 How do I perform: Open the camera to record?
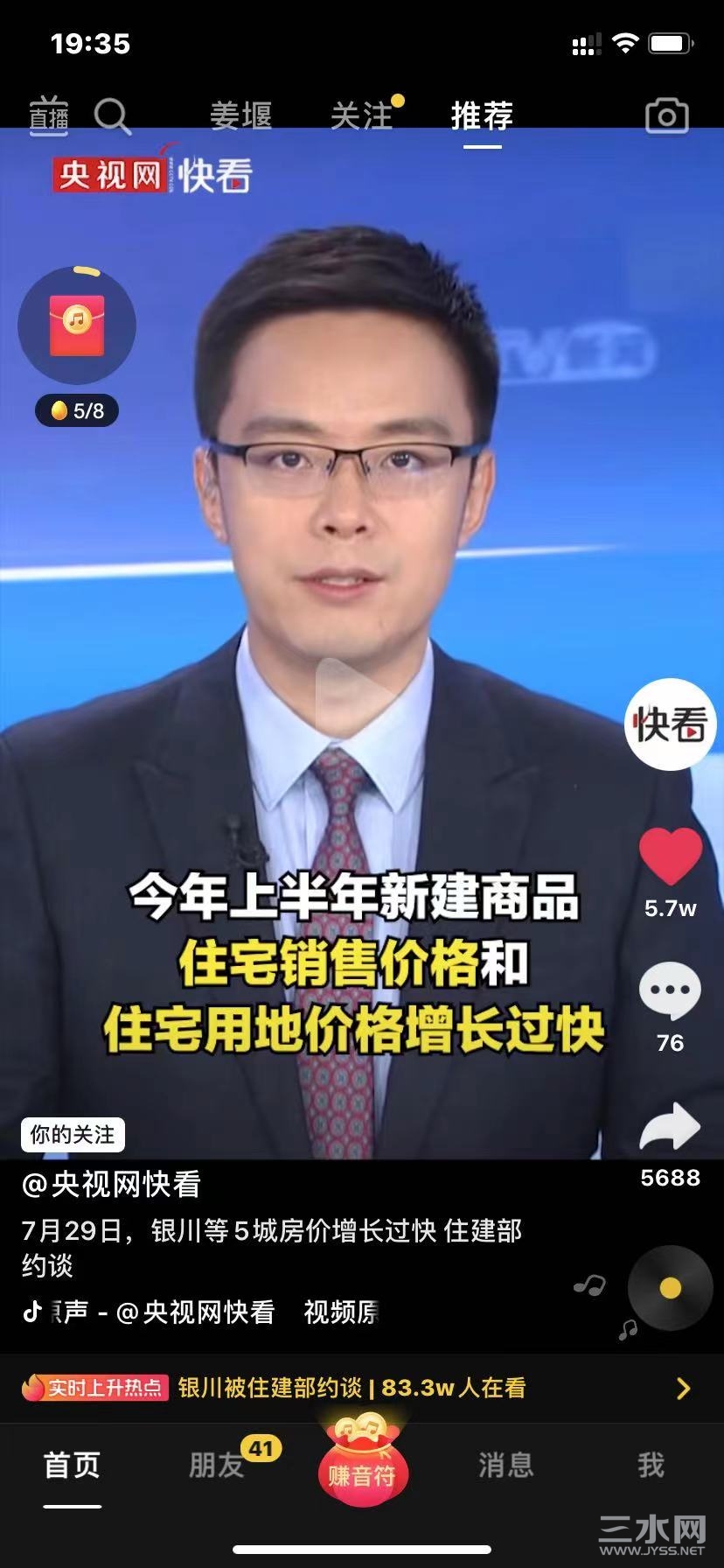pyautogui.click(x=666, y=115)
